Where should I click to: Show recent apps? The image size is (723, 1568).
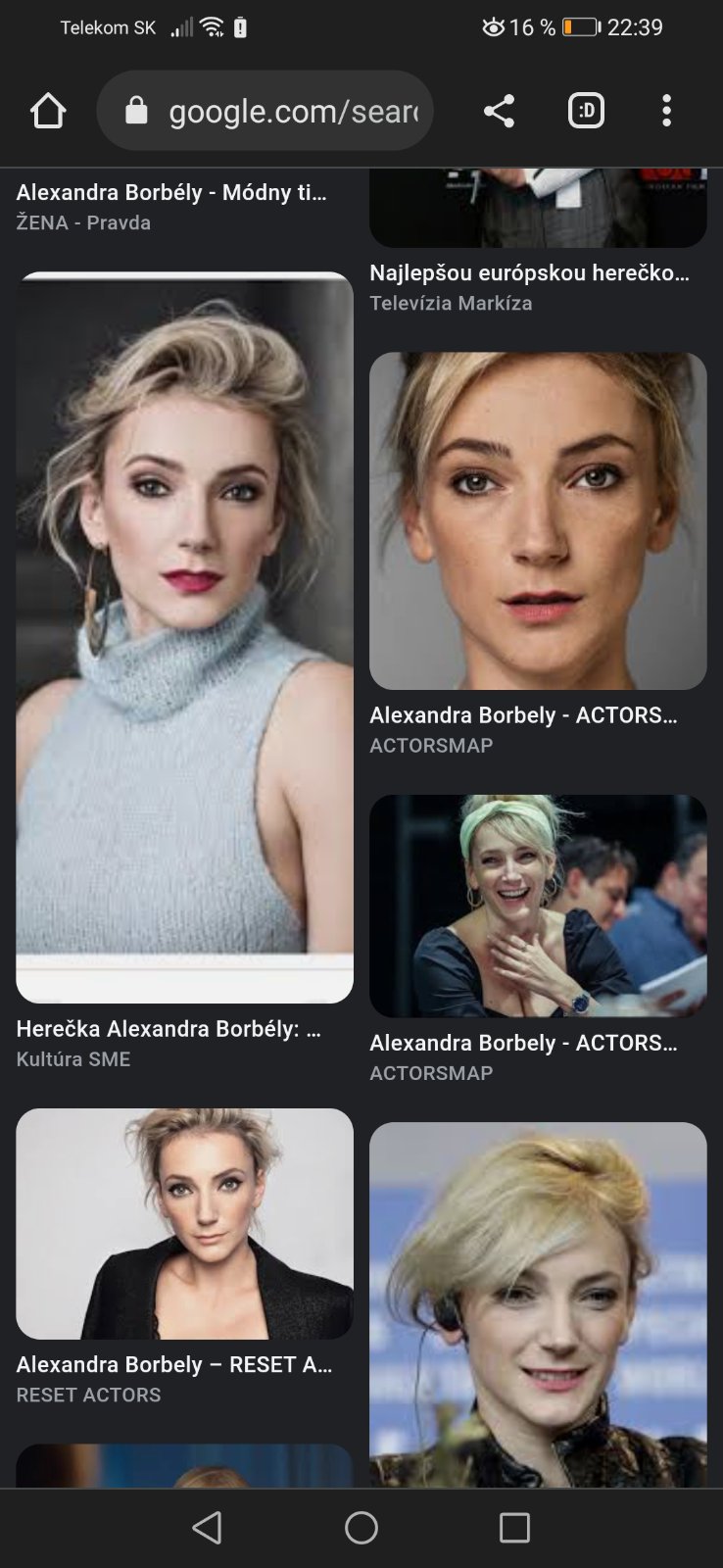click(x=514, y=1527)
